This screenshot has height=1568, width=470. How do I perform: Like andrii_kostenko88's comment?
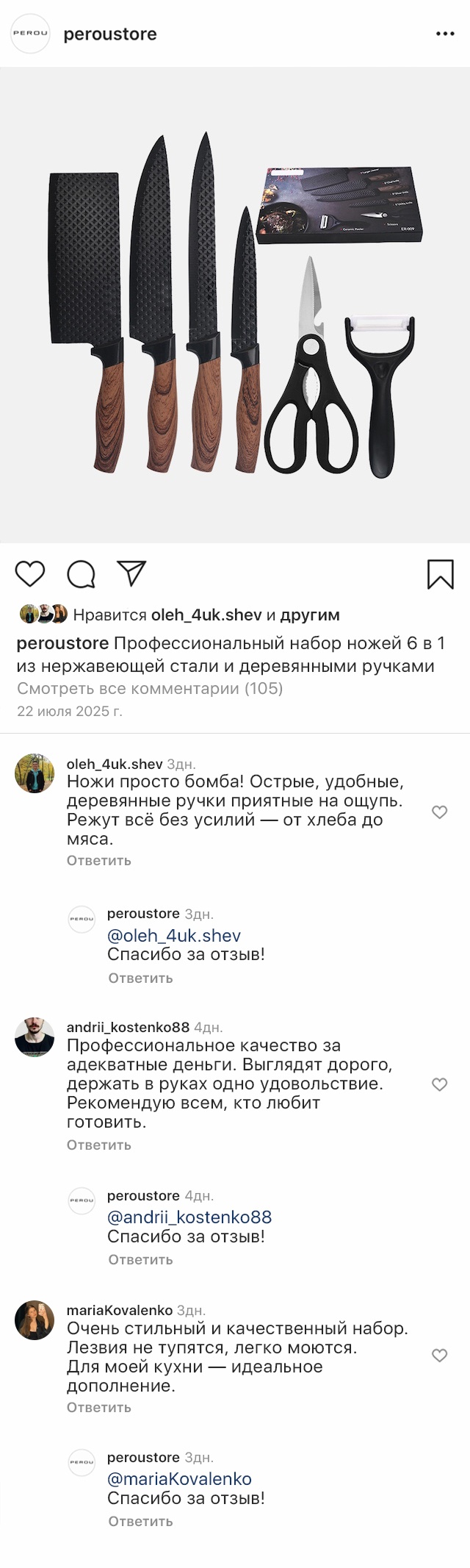pos(439,1084)
